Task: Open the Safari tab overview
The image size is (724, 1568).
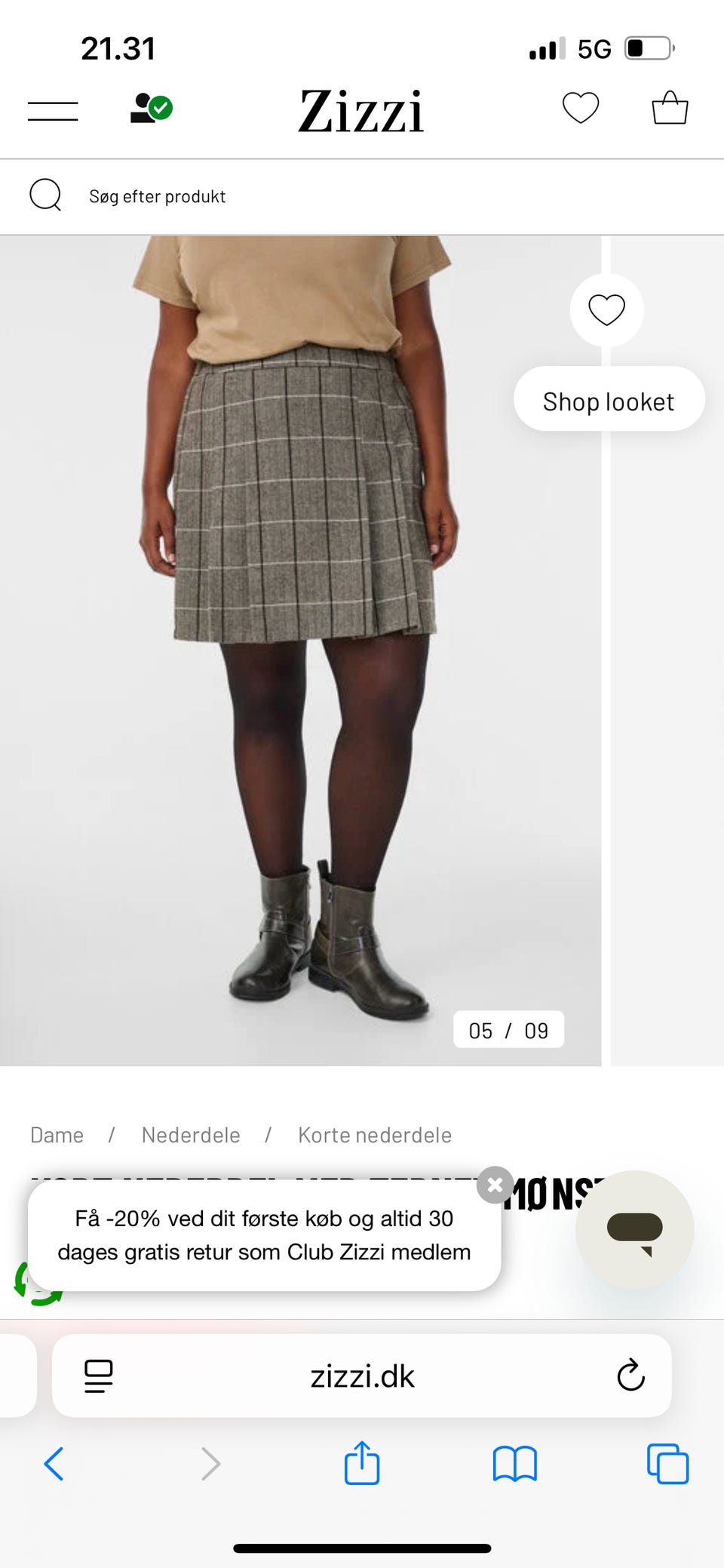Action: coord(667,1464)
